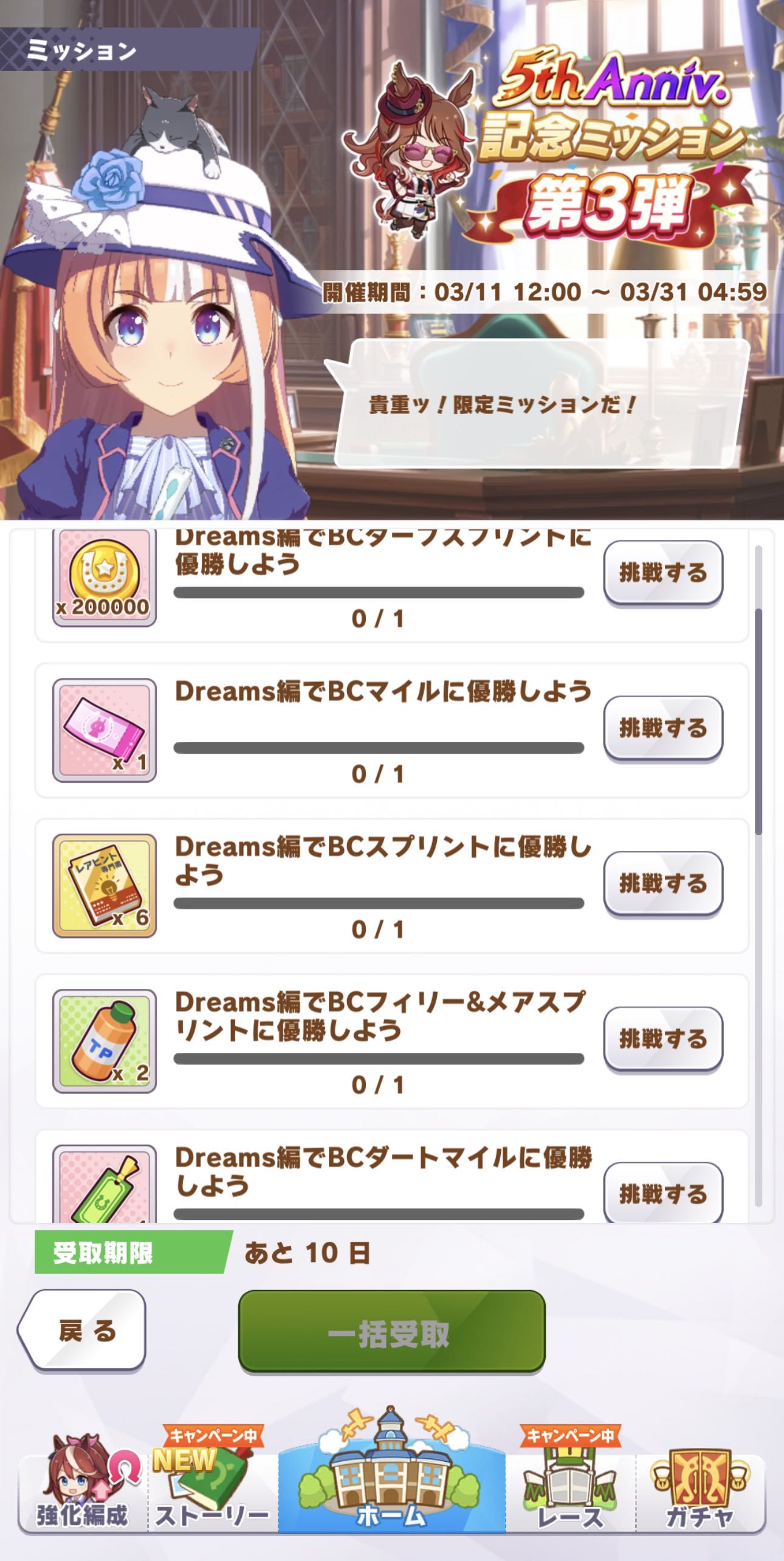Tap 挑戦する for the BCターフスプリント mission
The image size is (784, 1561).
coord(662,573)
